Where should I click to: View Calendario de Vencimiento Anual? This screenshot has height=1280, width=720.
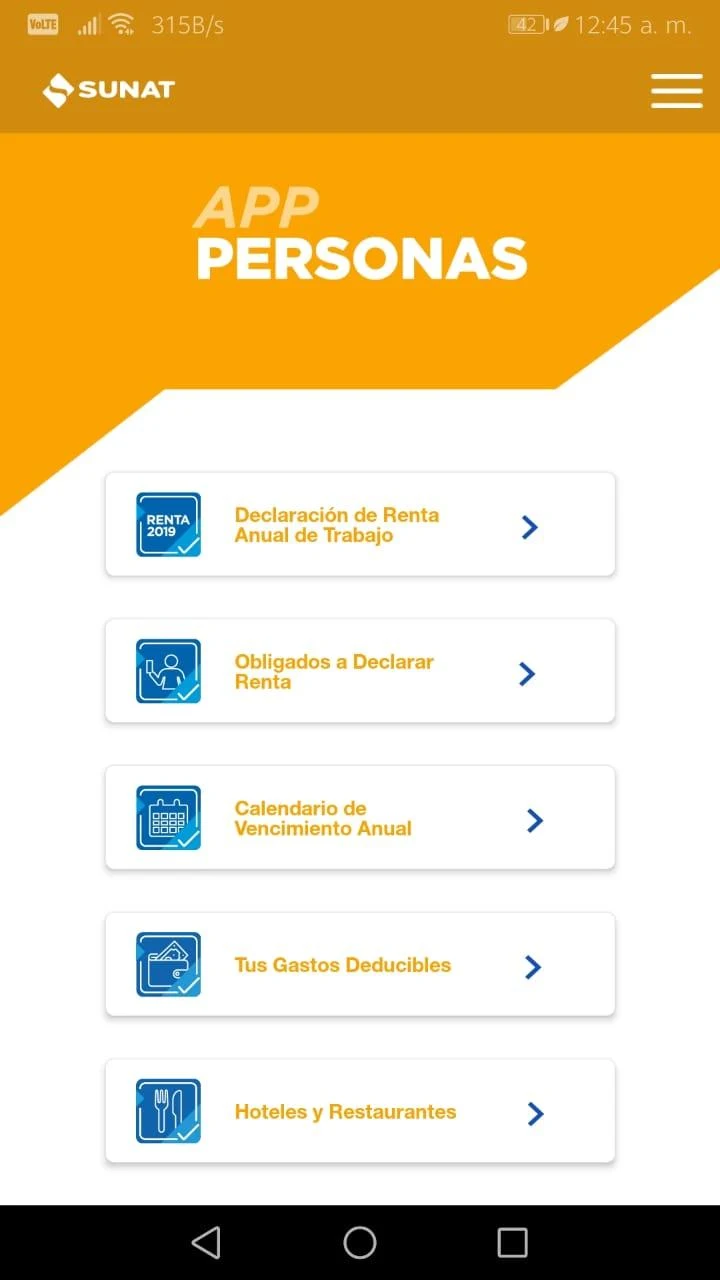[360, 818]
